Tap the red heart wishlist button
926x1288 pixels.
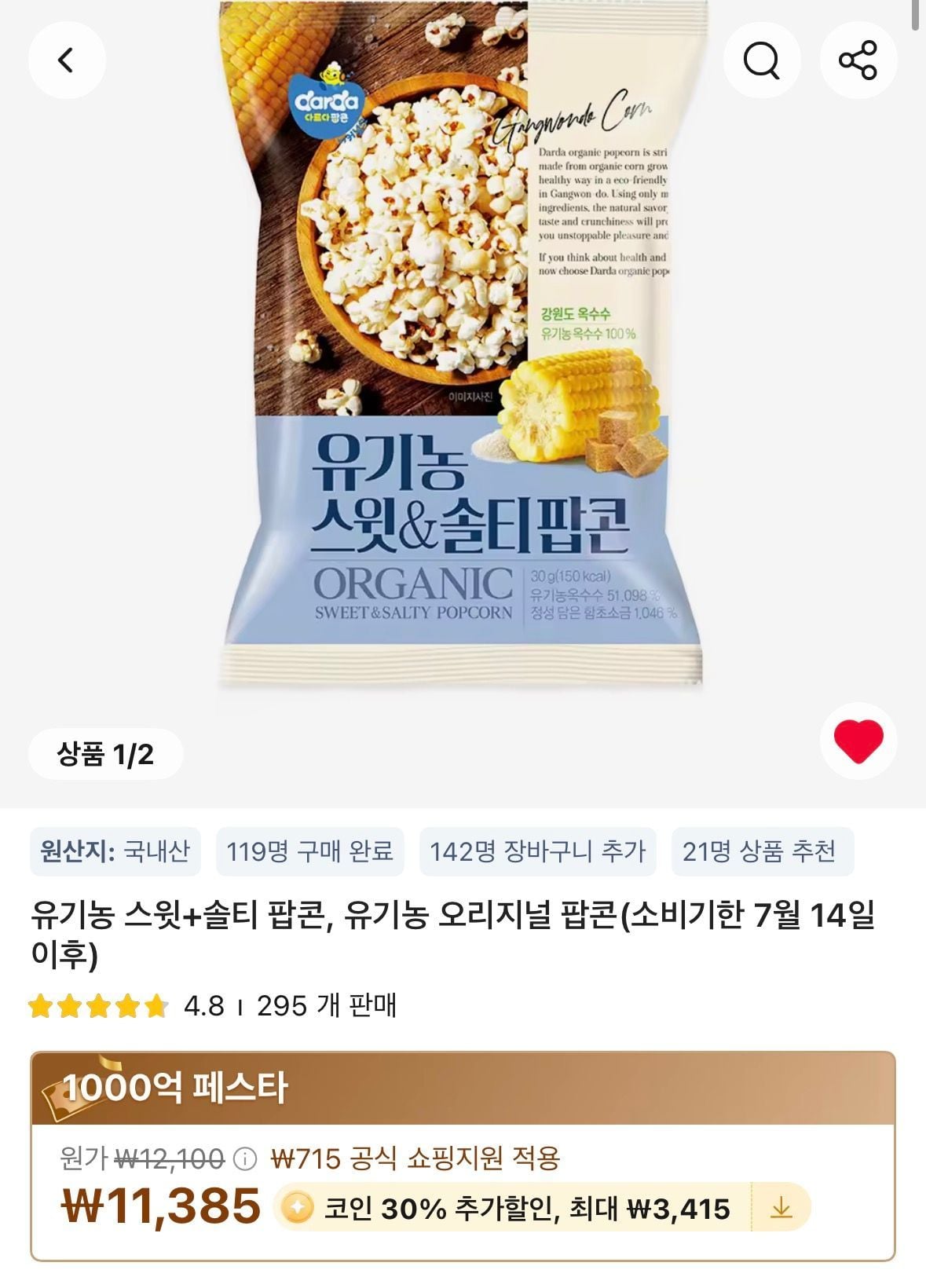(x=858, y=741)
